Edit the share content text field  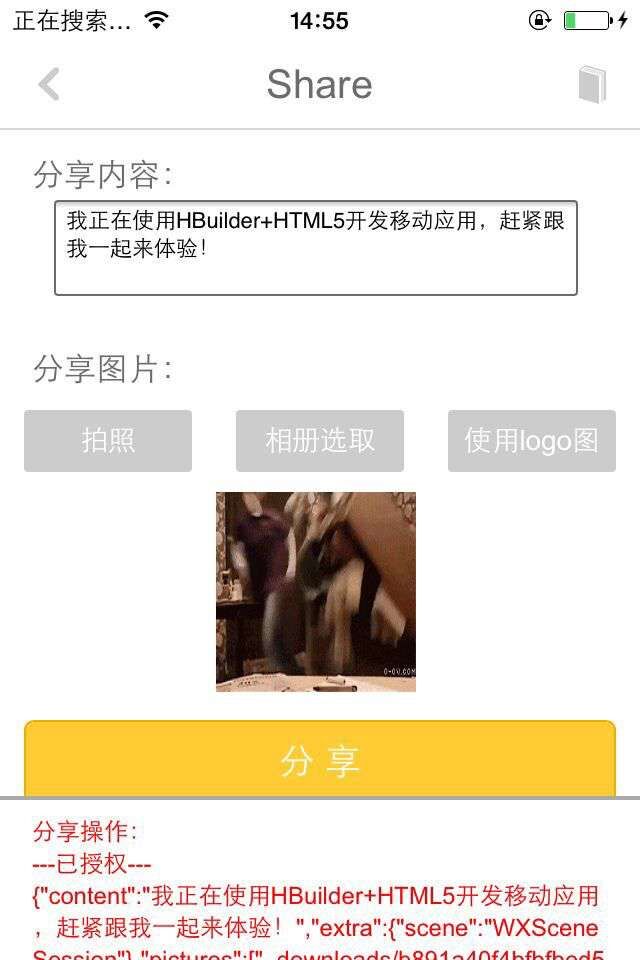point(315,248)
